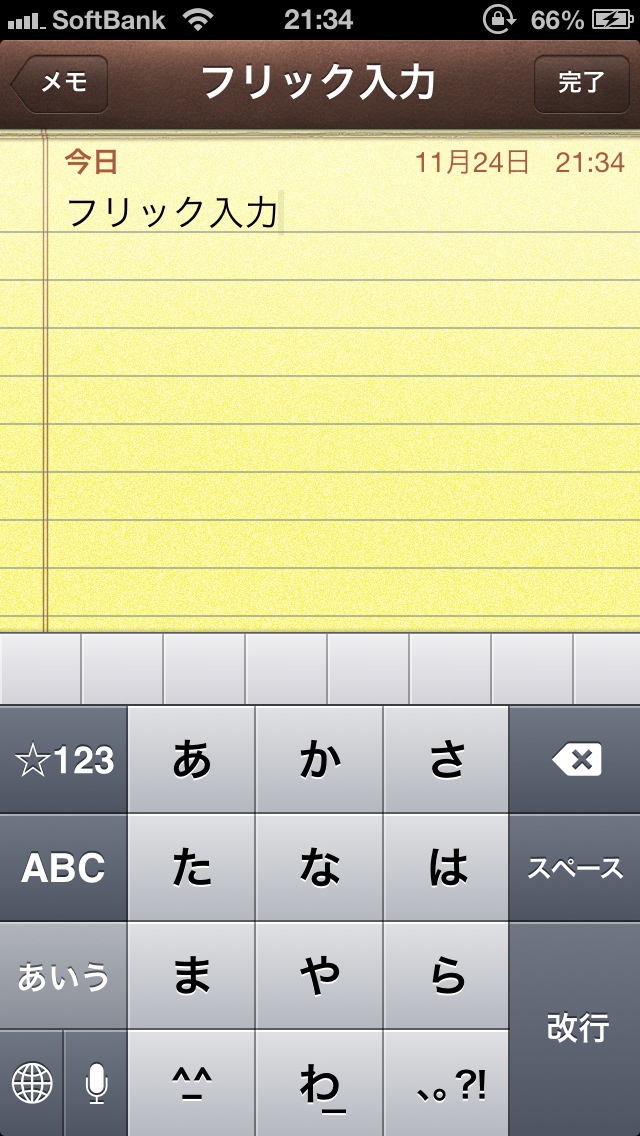This screenshot has width=640, height=1136.
Task: Type the あ key
Action: click(x=191, y=760)
